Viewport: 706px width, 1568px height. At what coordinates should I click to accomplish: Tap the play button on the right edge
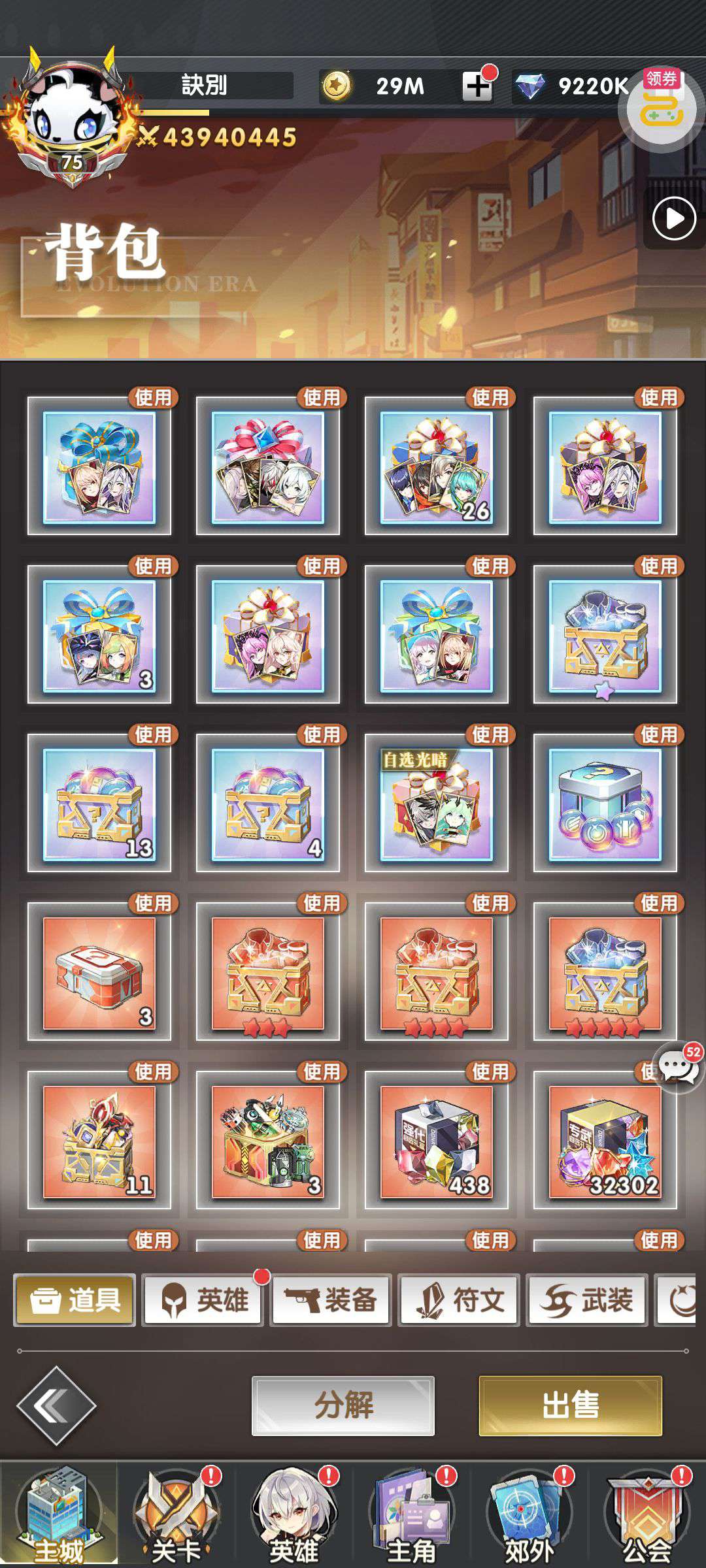click(674, 219)
